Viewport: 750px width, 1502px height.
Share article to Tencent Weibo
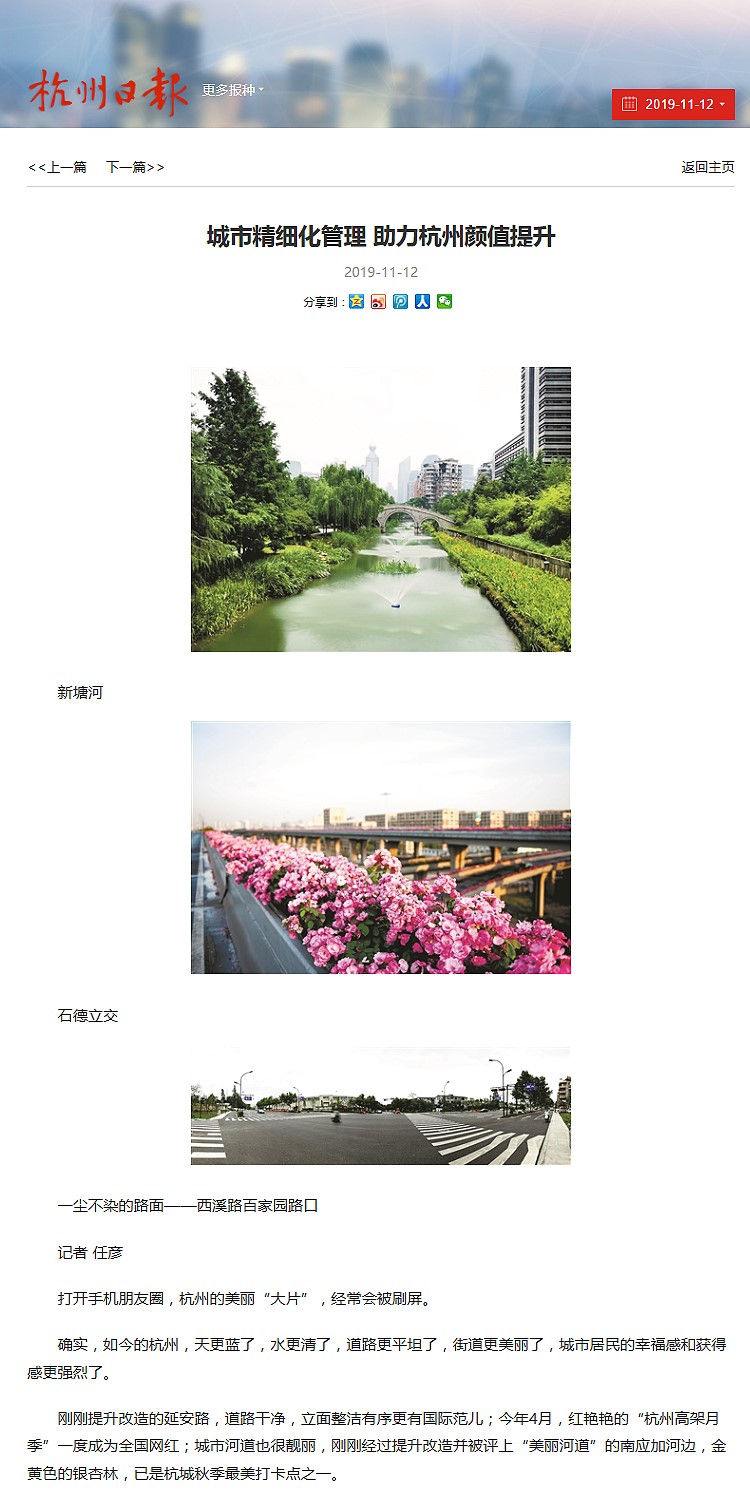tap(400, 301)
